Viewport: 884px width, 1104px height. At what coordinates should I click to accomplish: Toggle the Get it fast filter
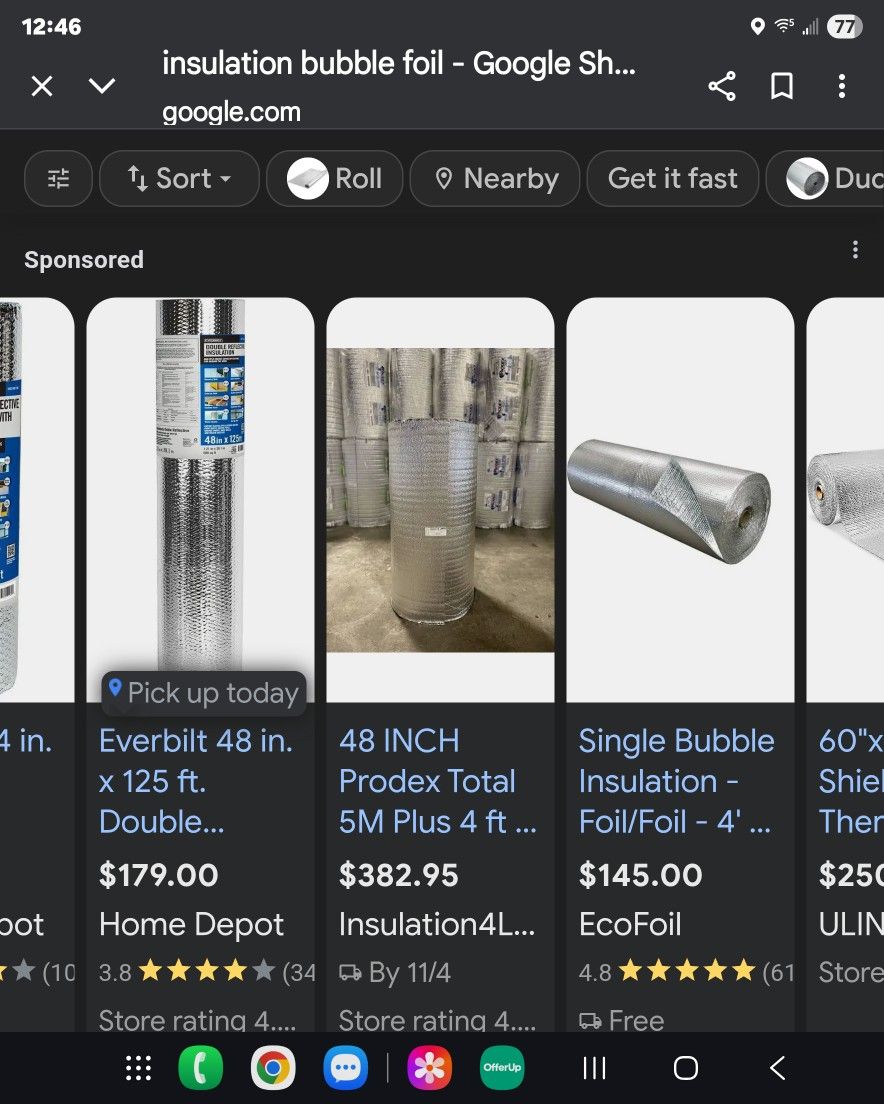point(672,178)
